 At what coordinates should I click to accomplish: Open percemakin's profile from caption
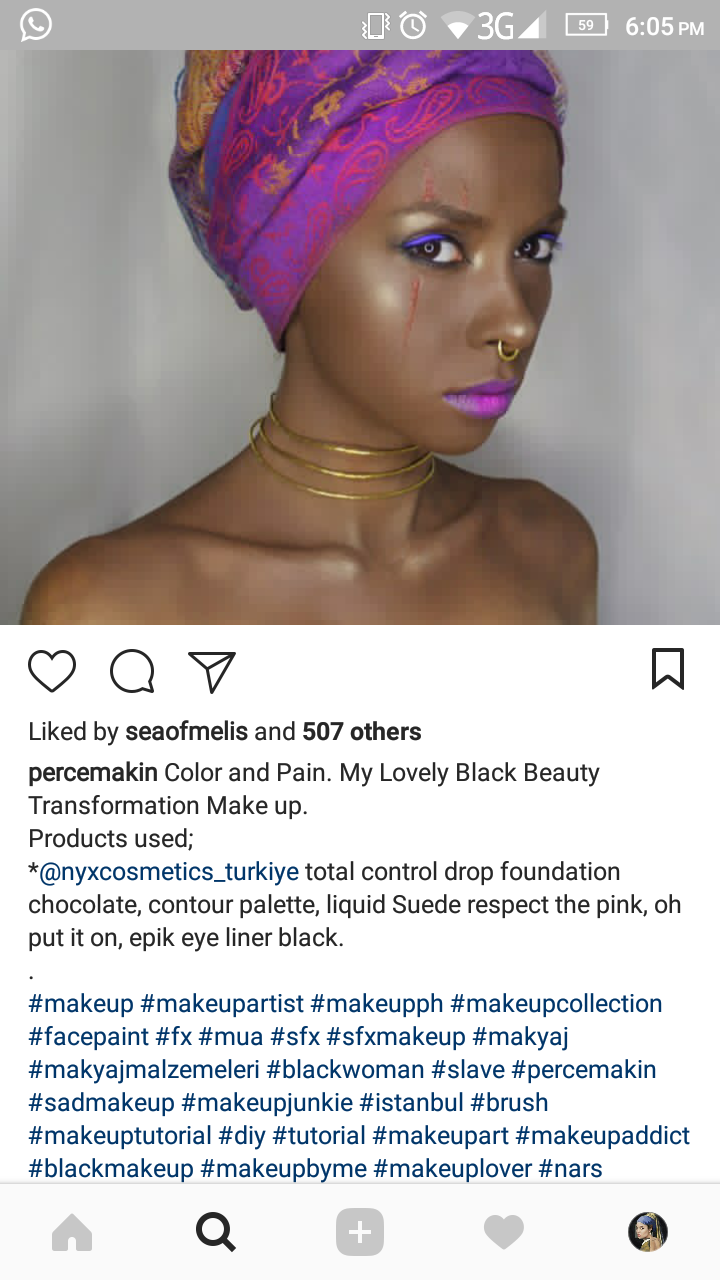coord(92,773)
